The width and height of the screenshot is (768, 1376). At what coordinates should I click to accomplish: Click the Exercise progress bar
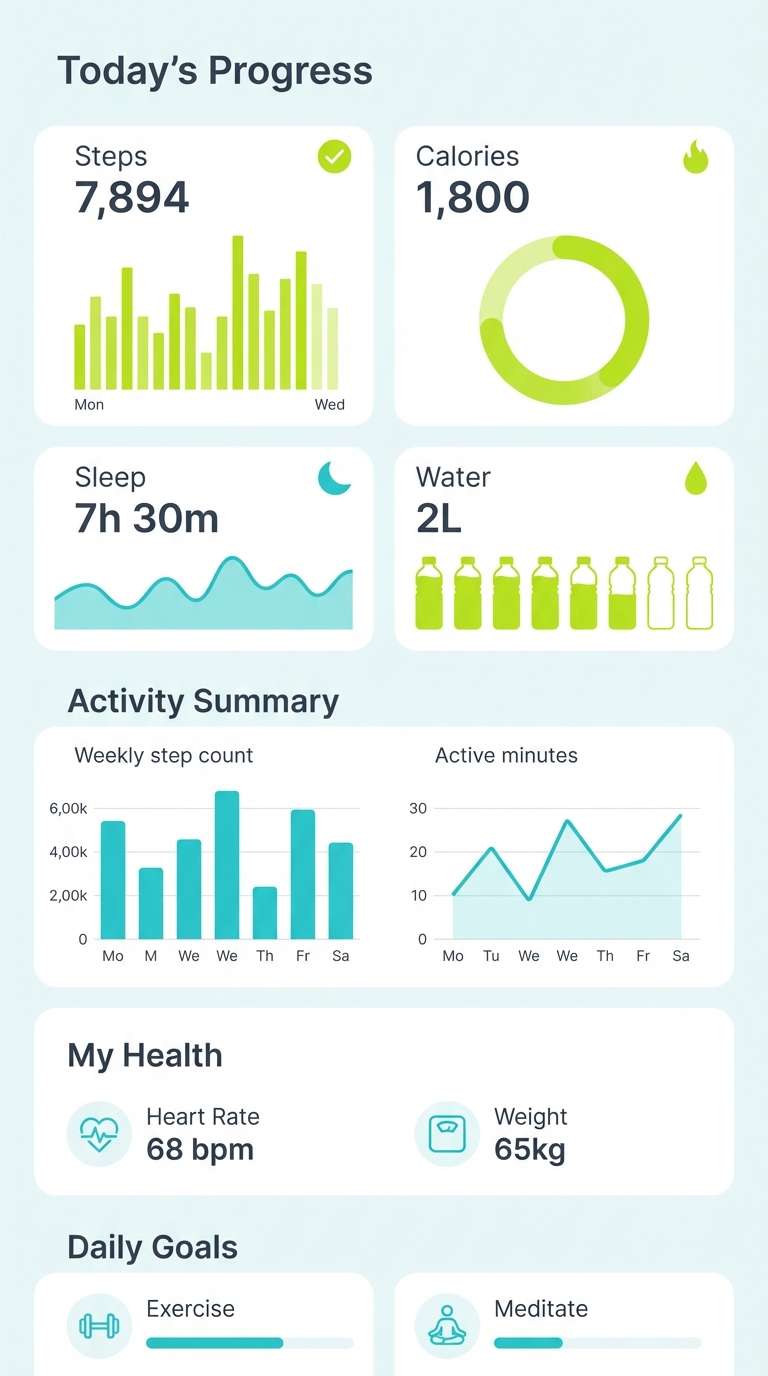tap(249, 1344)
